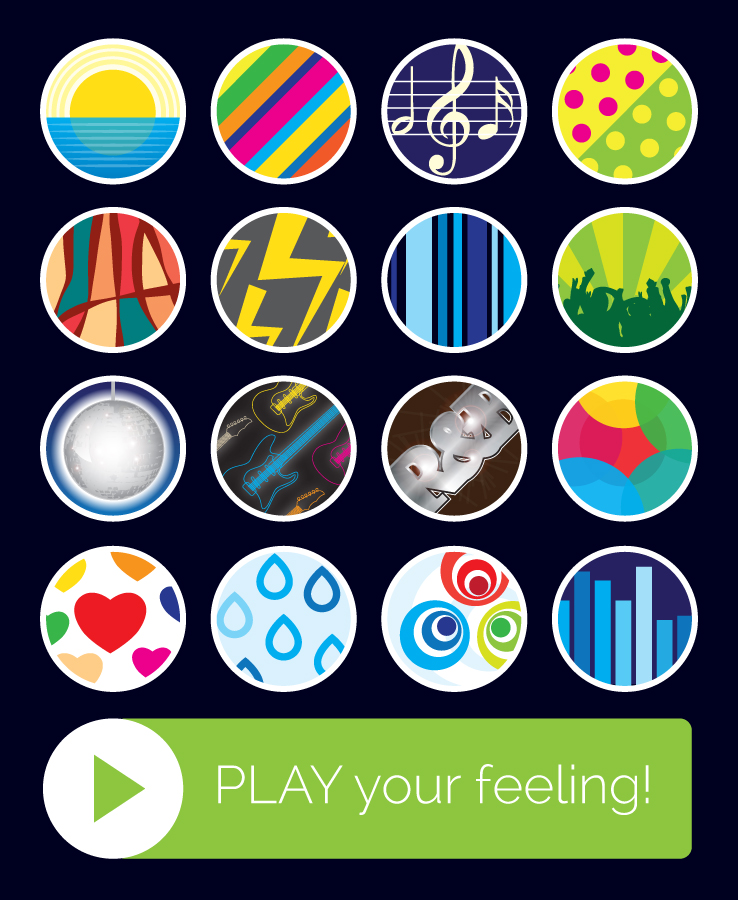Select the yellow lightning bolts tile
This screenshot has width=738, height=900.
coord(284,280)
